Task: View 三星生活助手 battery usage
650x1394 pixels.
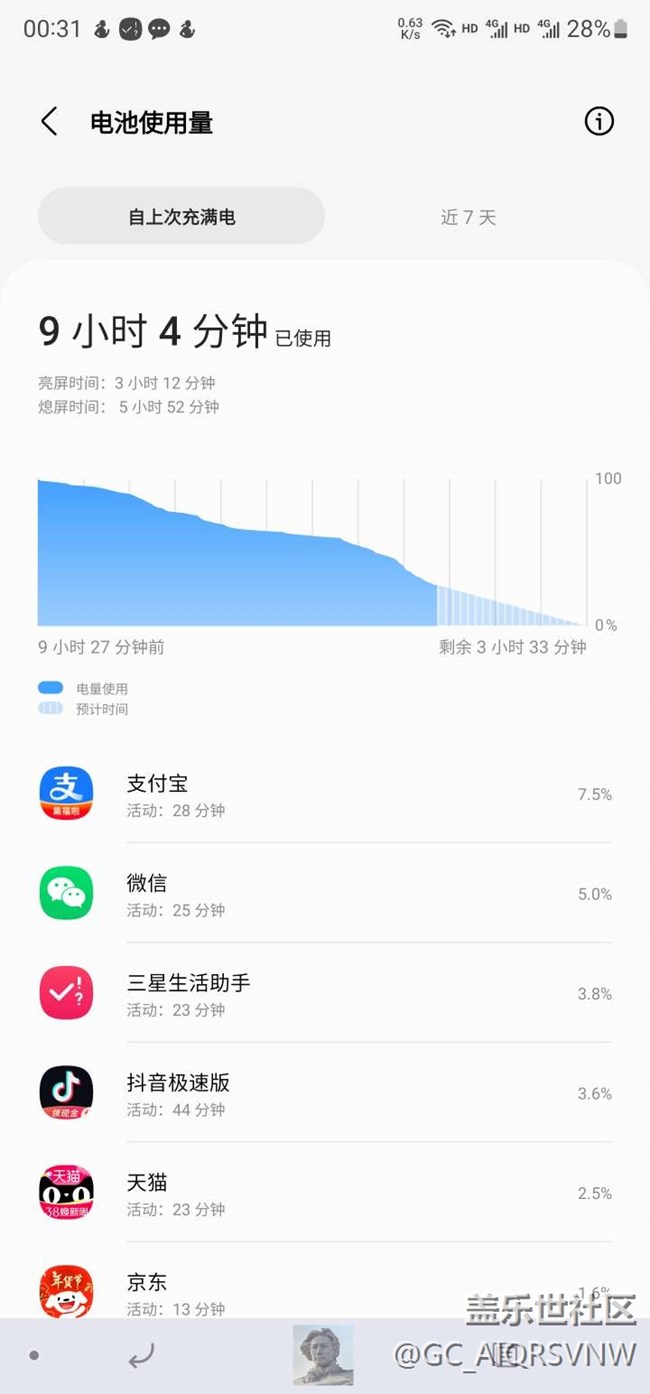Action: (x=325, y=993)
